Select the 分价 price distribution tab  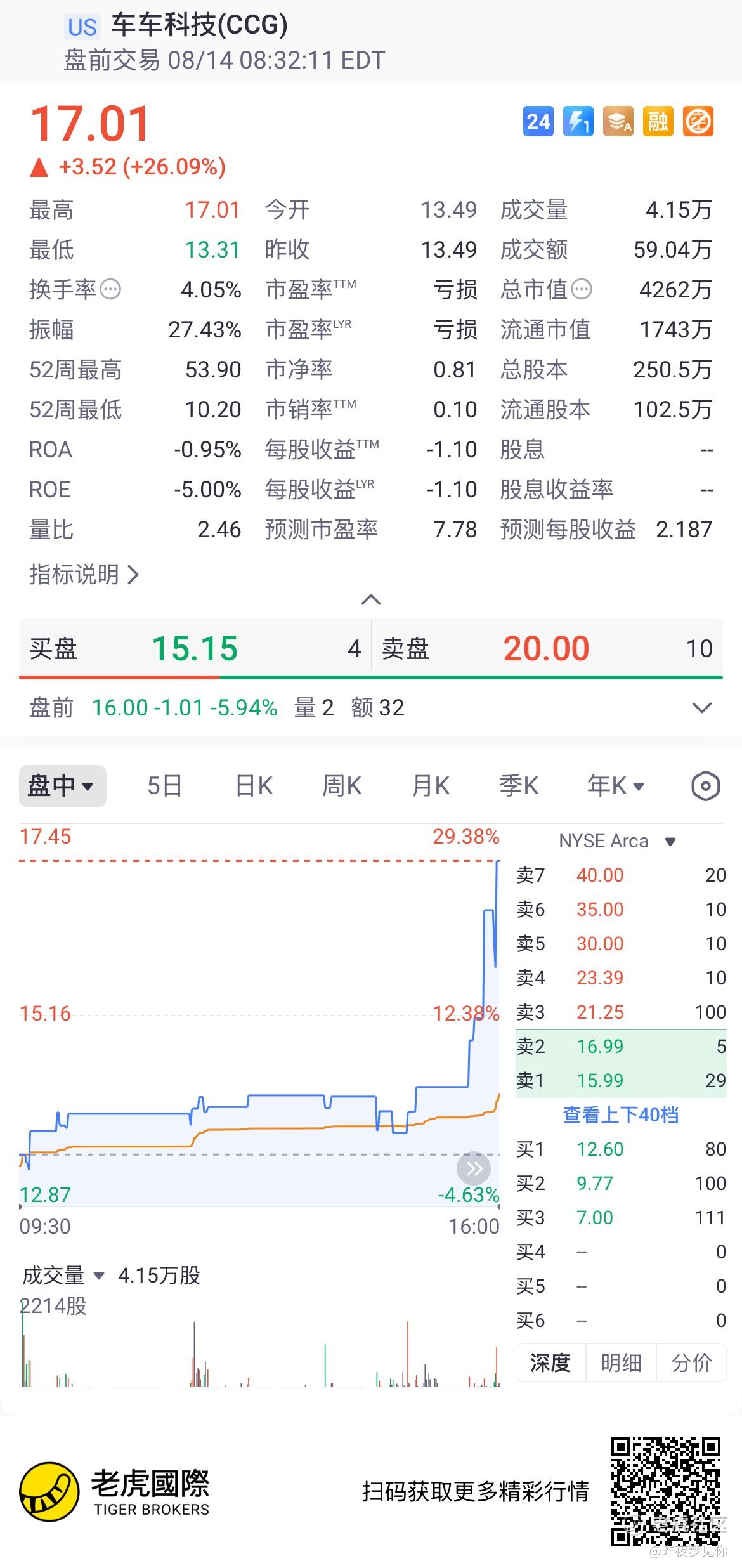691,1362
